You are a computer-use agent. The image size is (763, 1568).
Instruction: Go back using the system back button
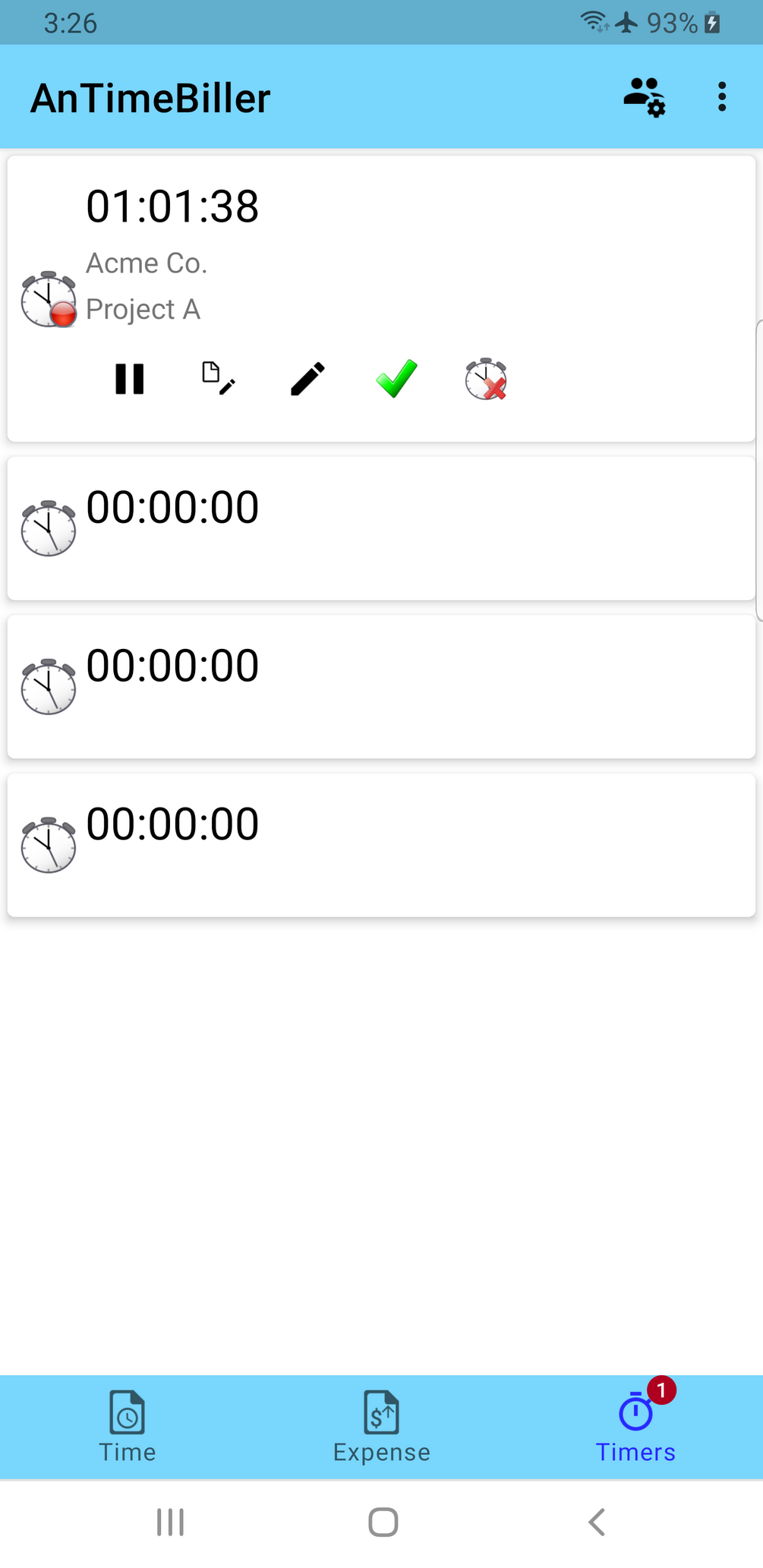[x=597, y=1522]
